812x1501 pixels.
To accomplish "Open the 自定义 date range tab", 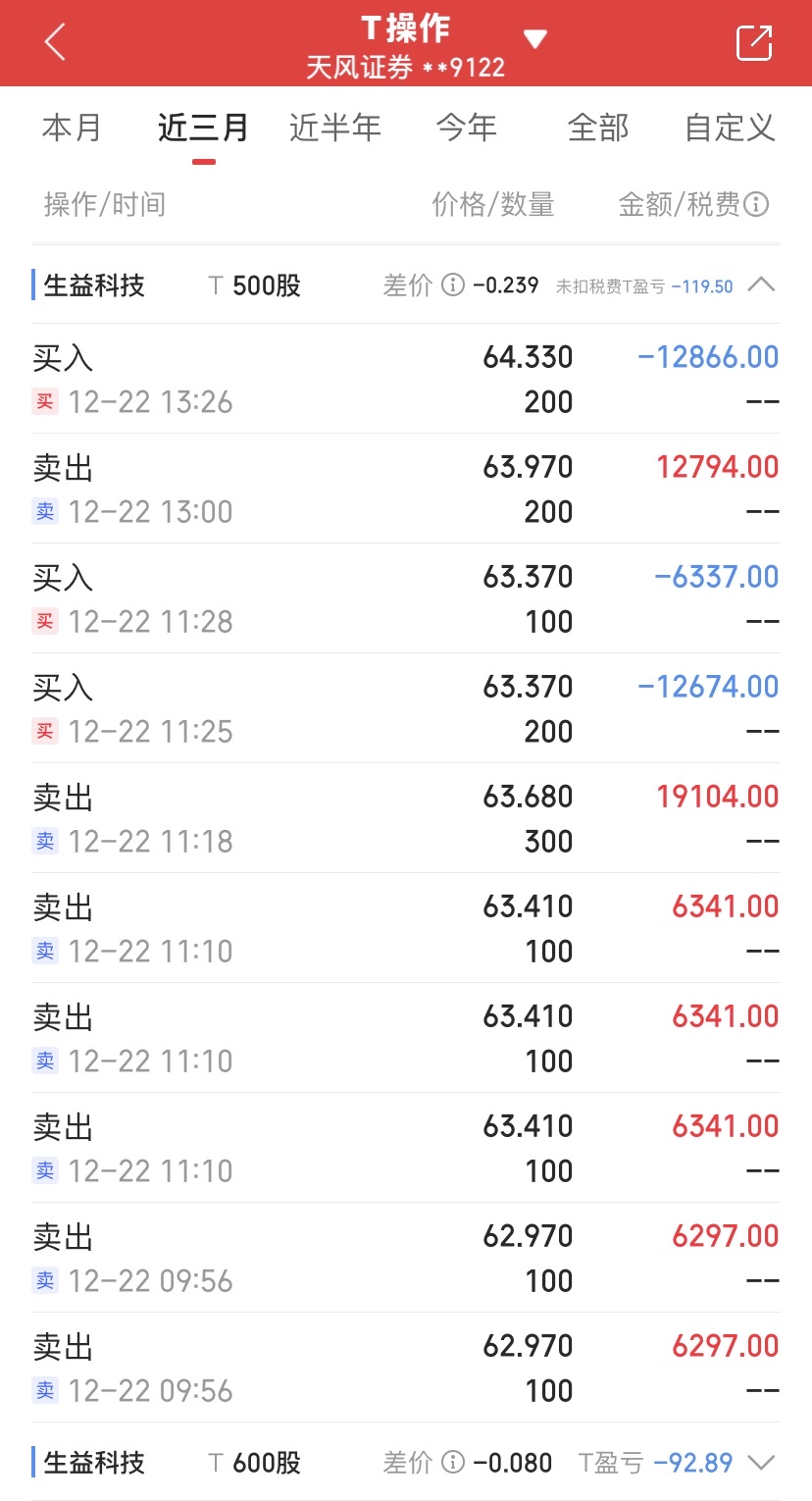I will 730,128.
